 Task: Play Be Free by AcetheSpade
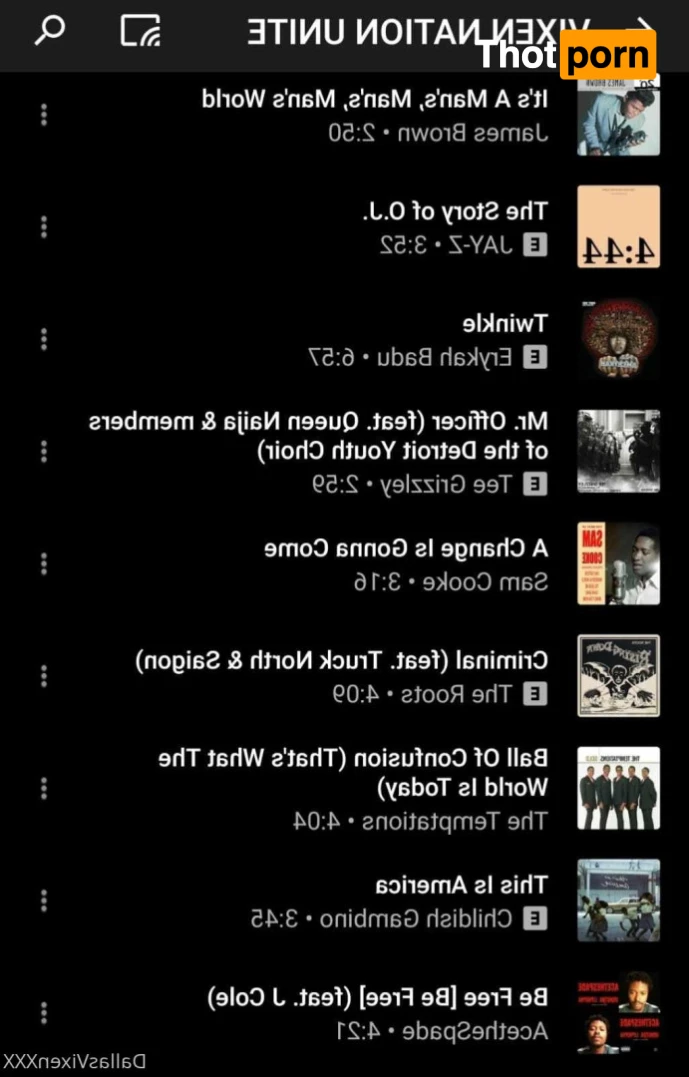pyautogui.click(x=378, y=1012)
